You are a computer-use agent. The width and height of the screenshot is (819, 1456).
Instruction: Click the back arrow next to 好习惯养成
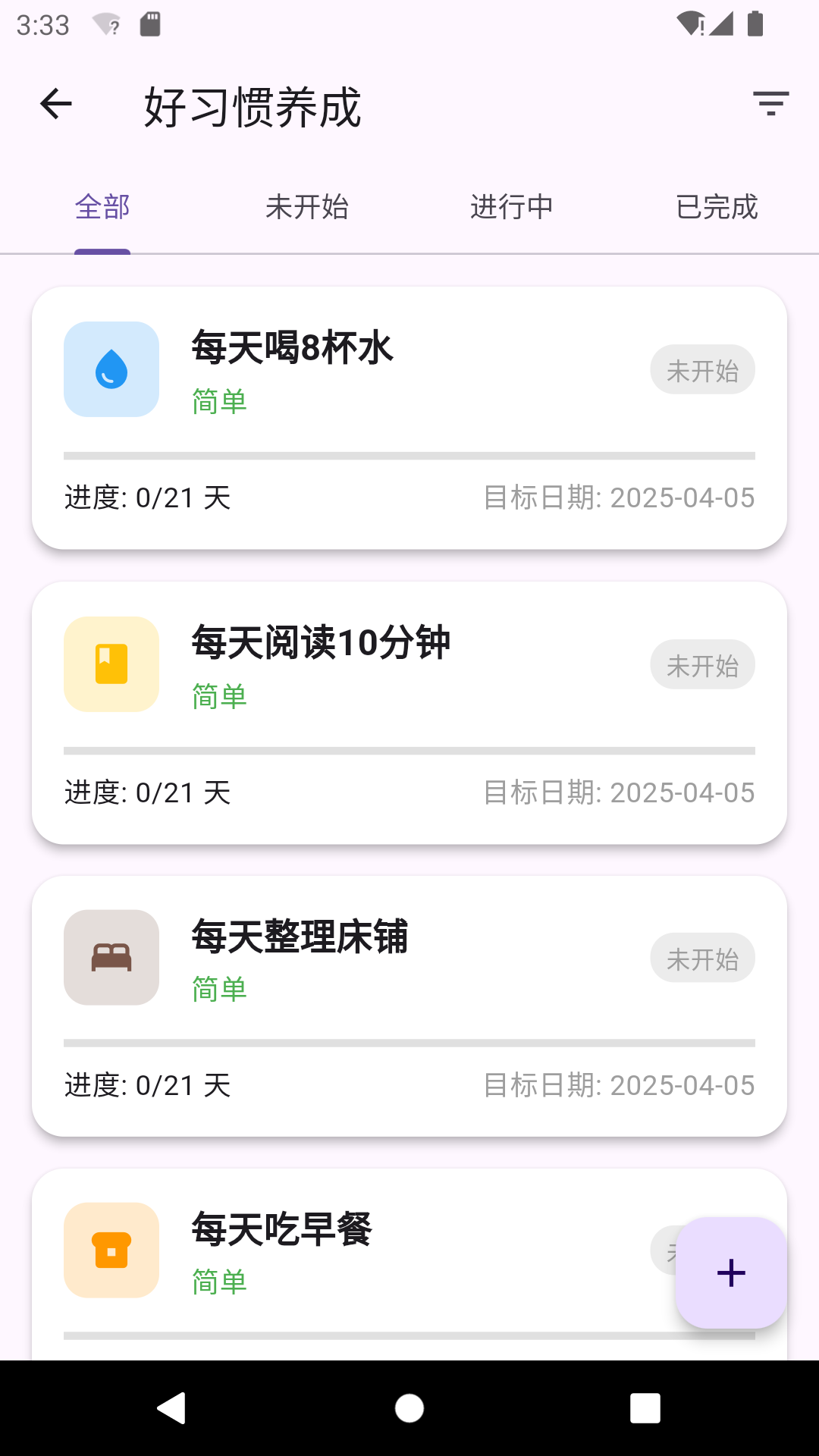[55, 104]
